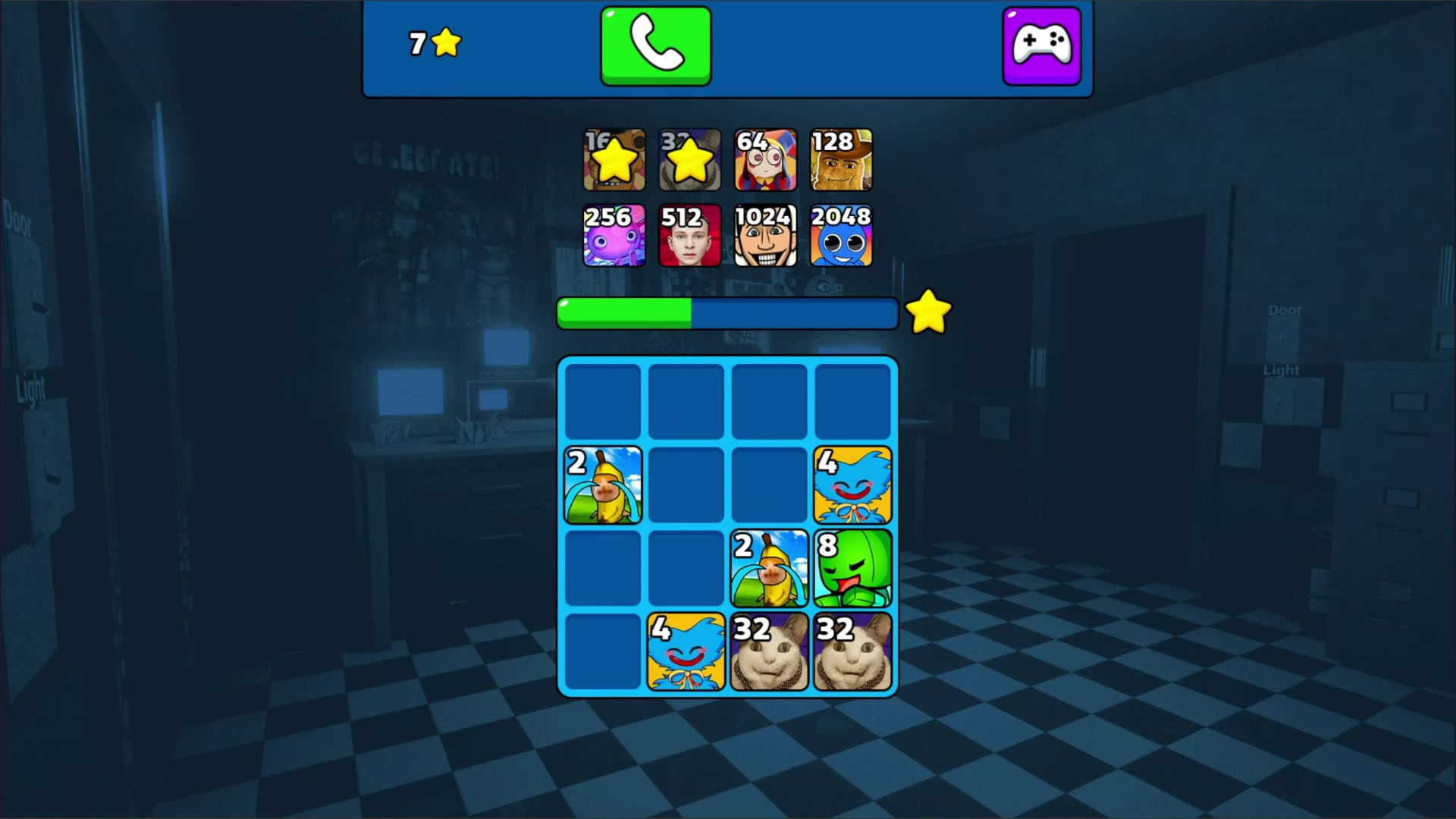Tap the green phone call button
This screenshot has width=1456, height=819.
[656, 45]
